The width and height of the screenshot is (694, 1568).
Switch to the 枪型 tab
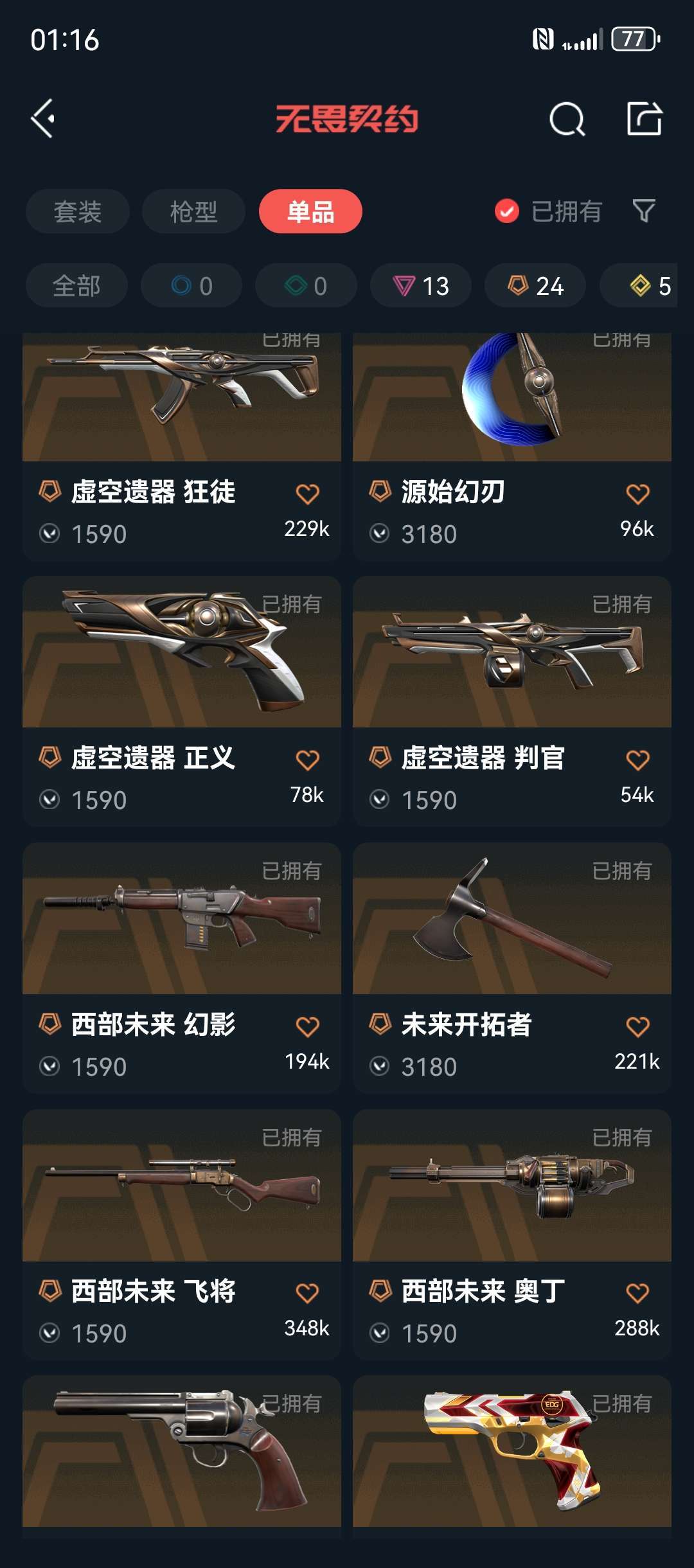click(193, 211)
